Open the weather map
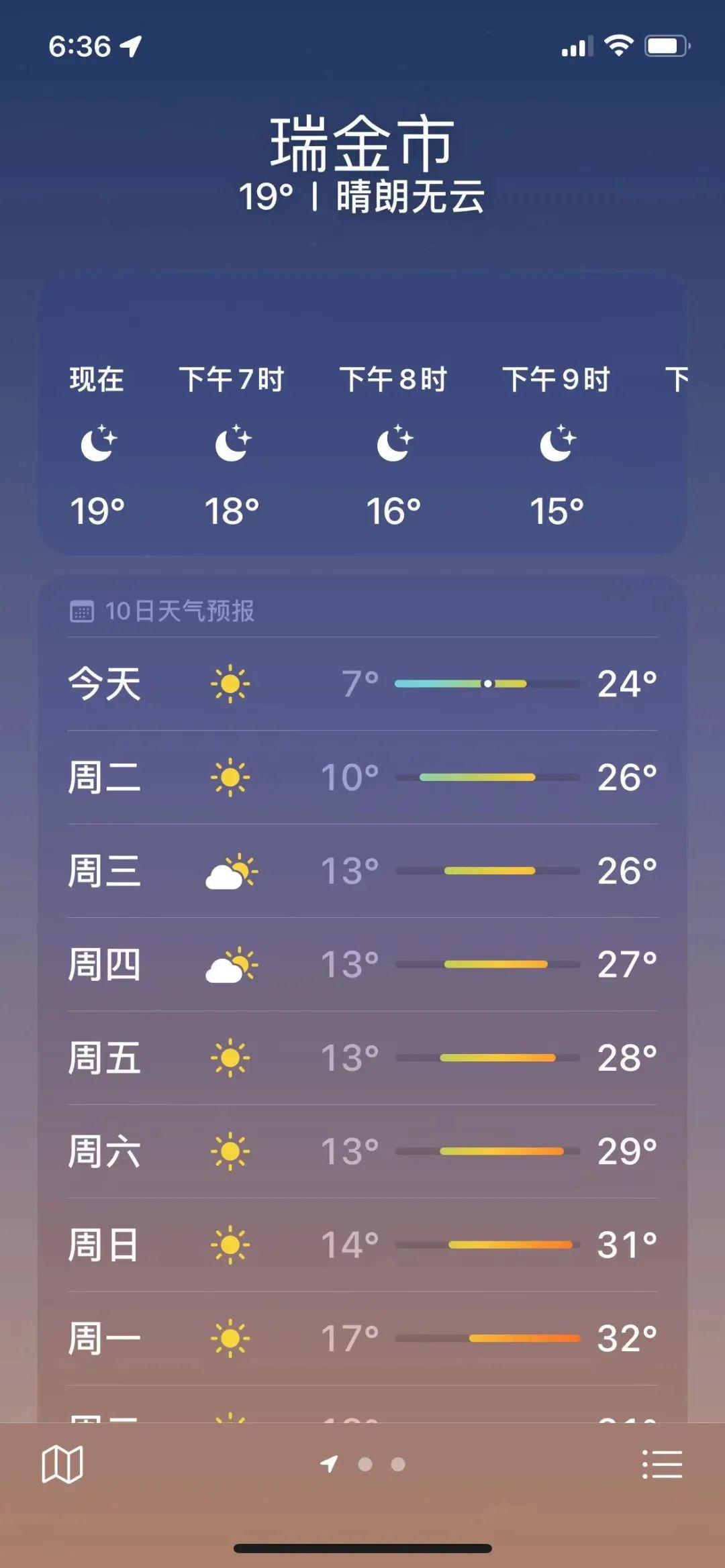This screenshot has width=725, height=1568. pyautogui.click(x=62, y=1464)
